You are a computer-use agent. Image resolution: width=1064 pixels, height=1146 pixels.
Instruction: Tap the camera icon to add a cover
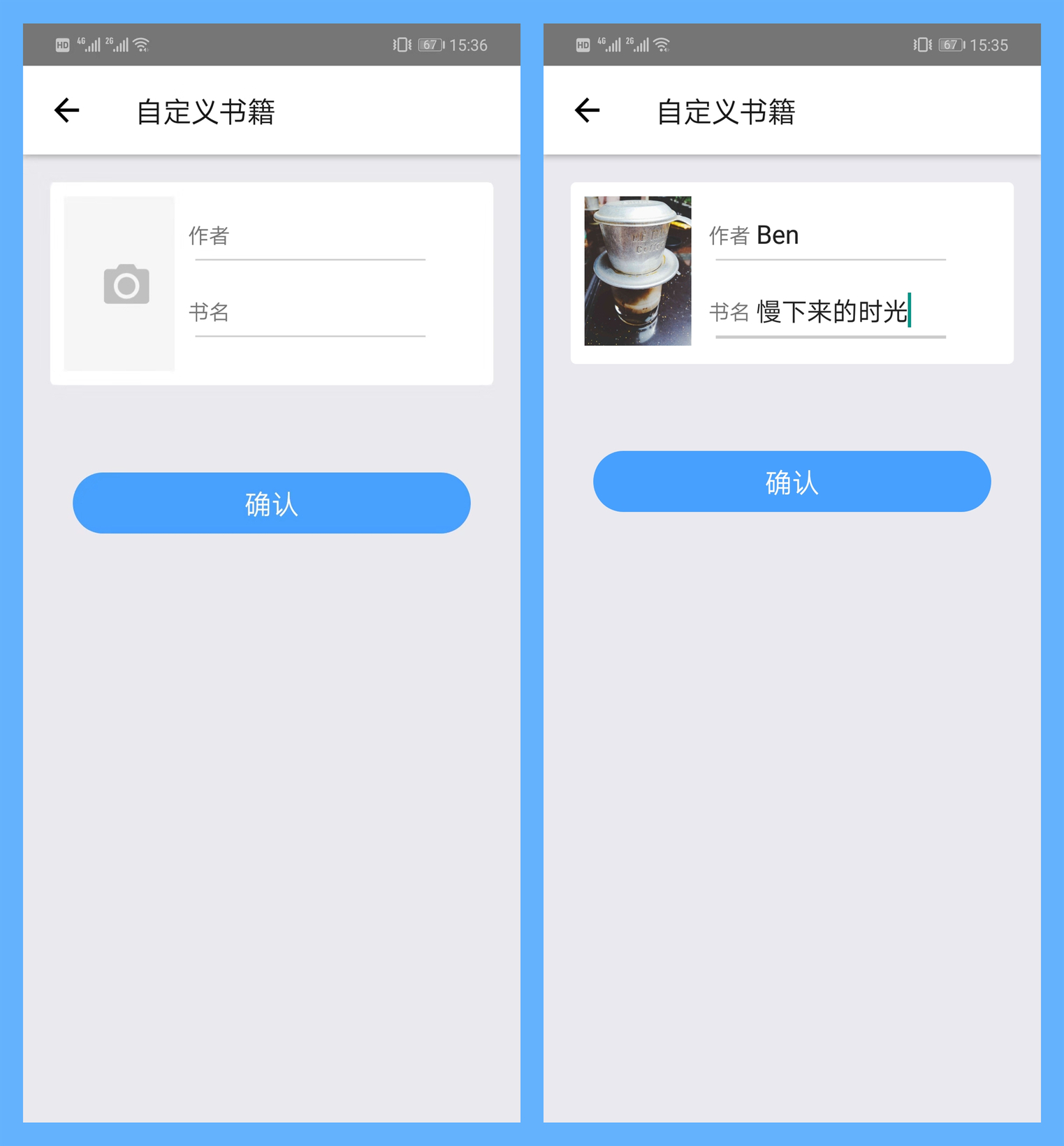(x=126, y=284)
